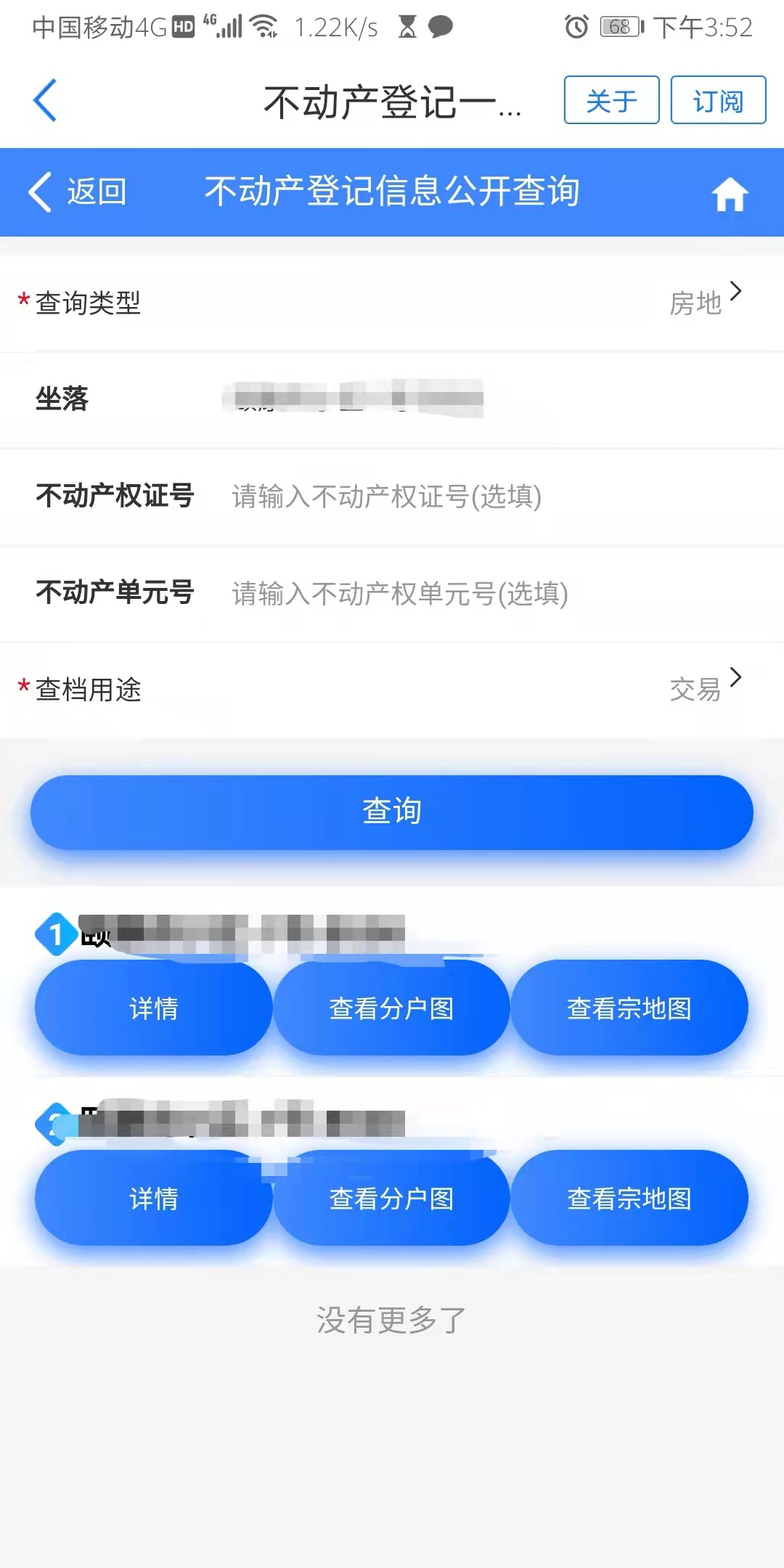Open 详情 for result 2
The image size is (784, 1568).
(153, 1198)
